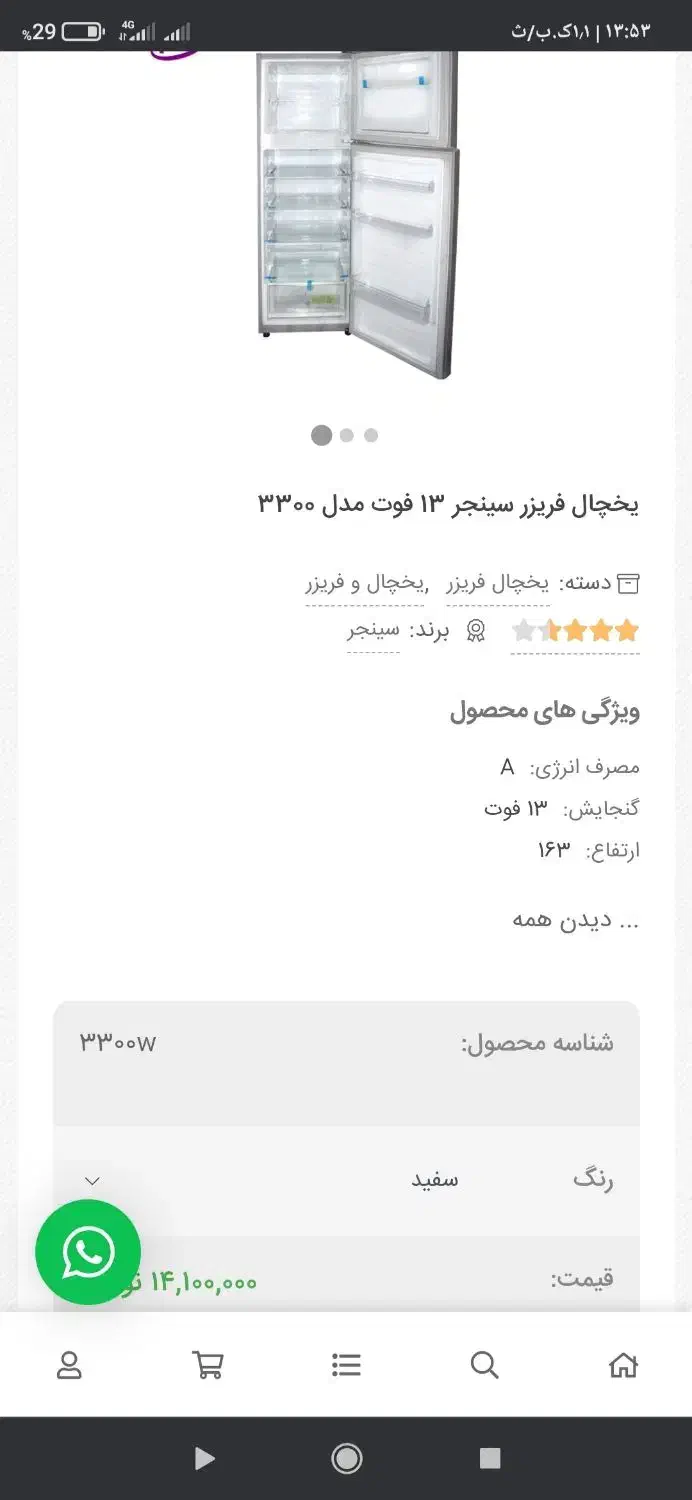Viewport: 692px width, 1500px height.
Task: Expand the رنگ color dropdown
Action: [x=92, y=1181]
